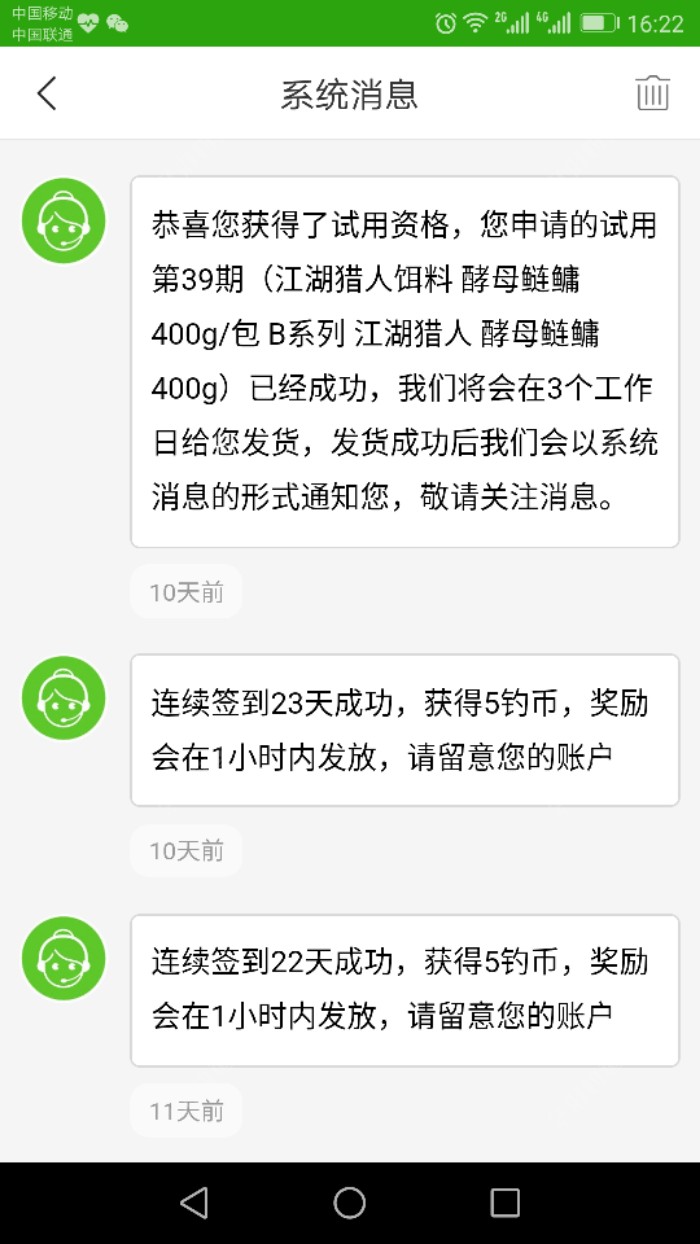Tap the trash icon to delete messages
This screenshot has height=1244, width=700.
652,93
